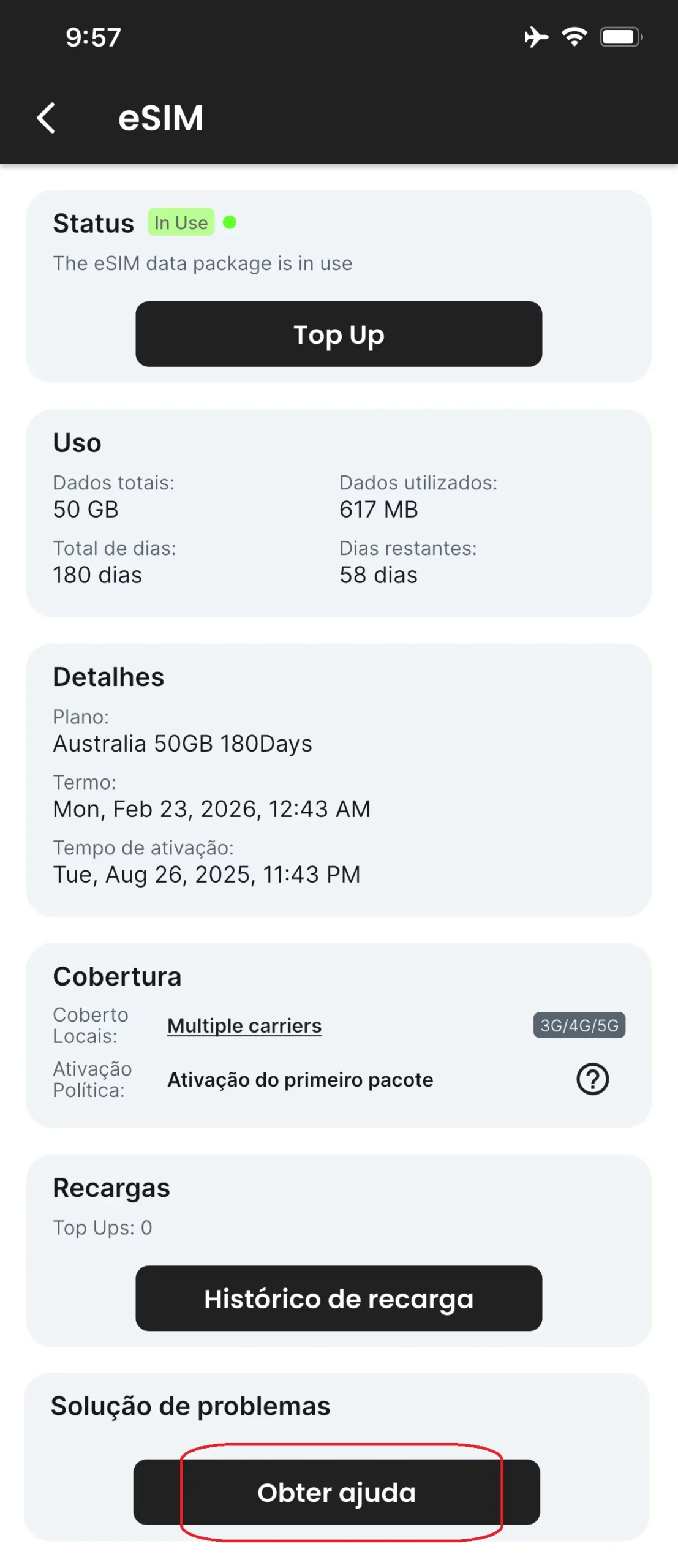Open the Multiple carriers link
The image size is (678, 1568).
(x=244, y=1025)
